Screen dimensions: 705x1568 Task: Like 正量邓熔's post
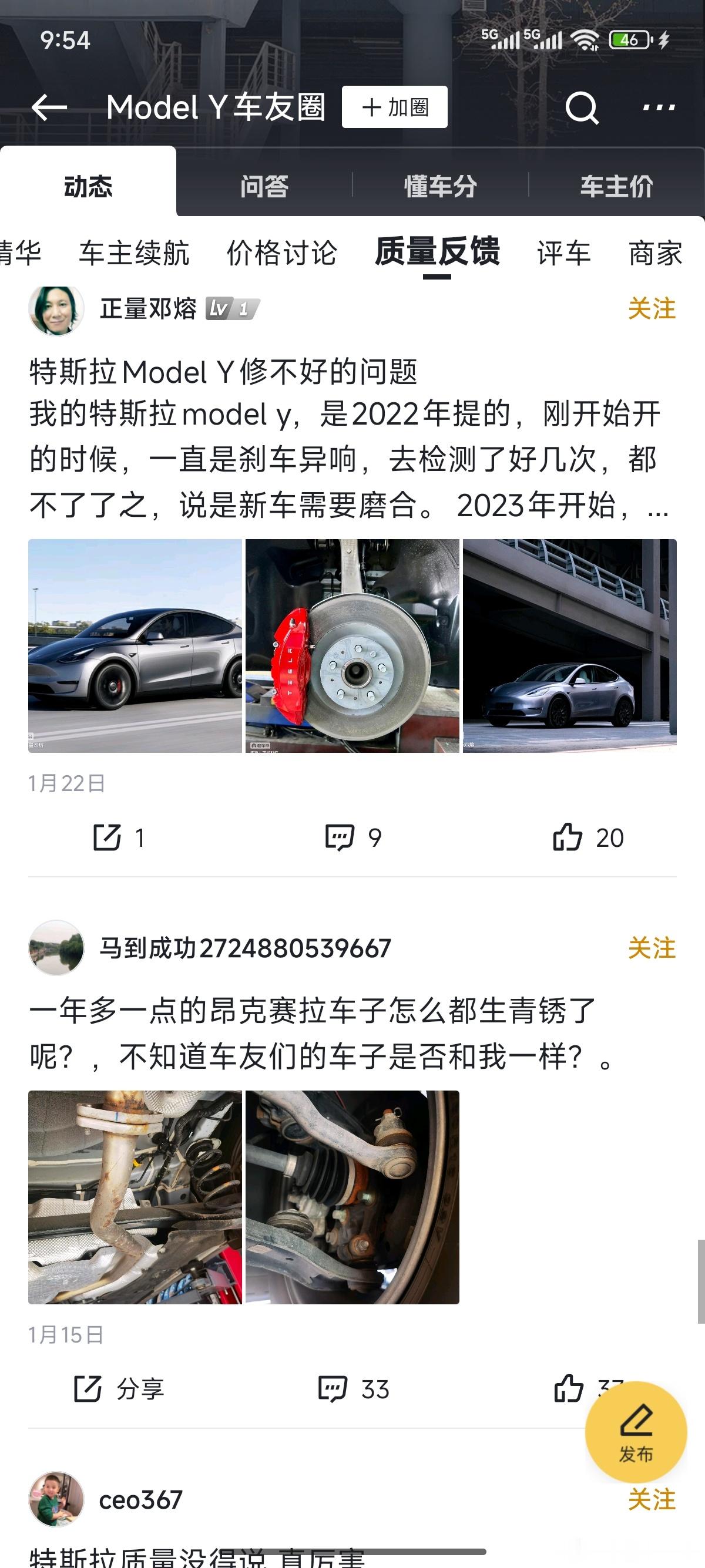(x=588, y=837)
